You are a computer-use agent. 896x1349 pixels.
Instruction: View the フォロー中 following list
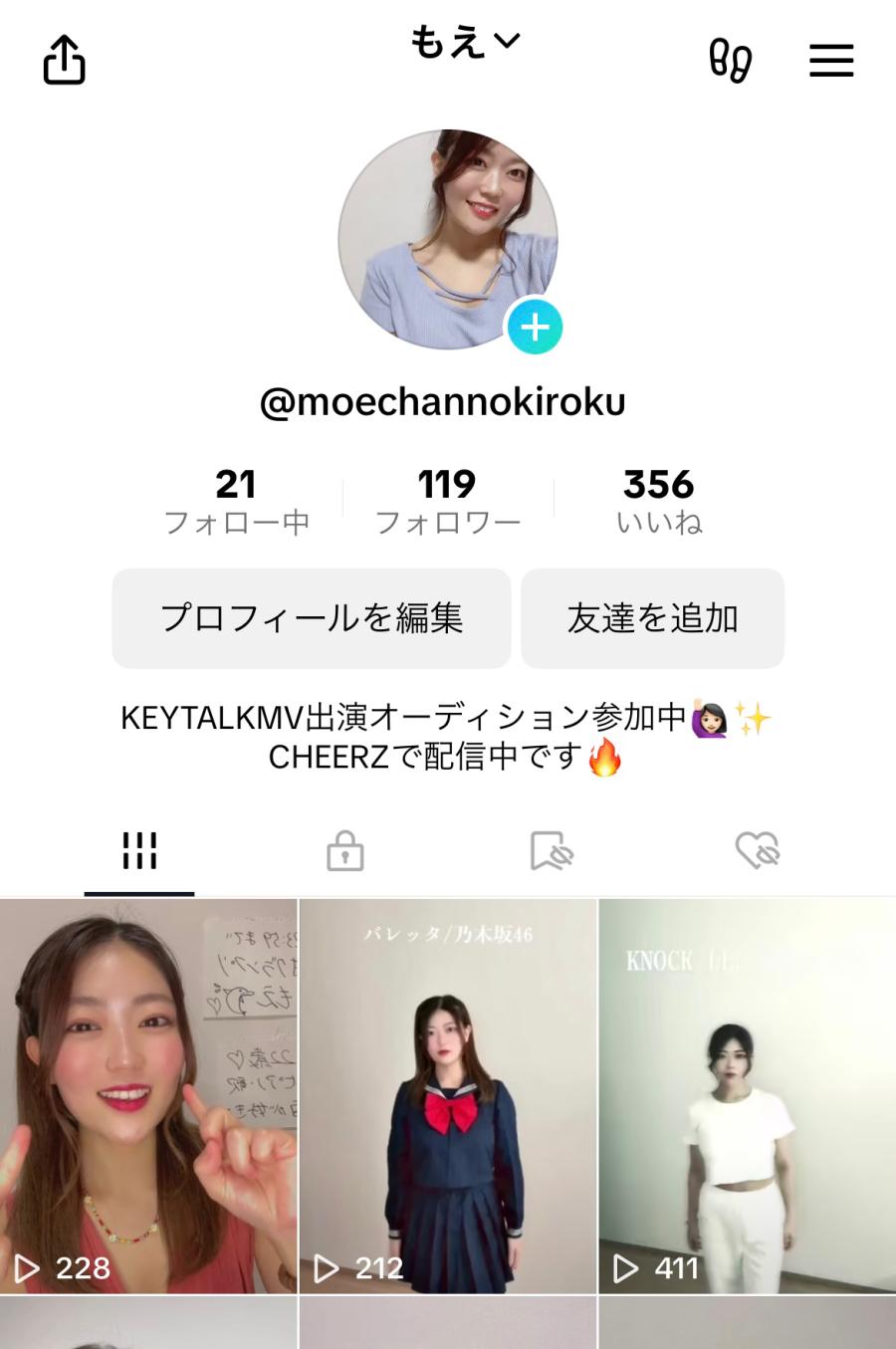(236, 501)
